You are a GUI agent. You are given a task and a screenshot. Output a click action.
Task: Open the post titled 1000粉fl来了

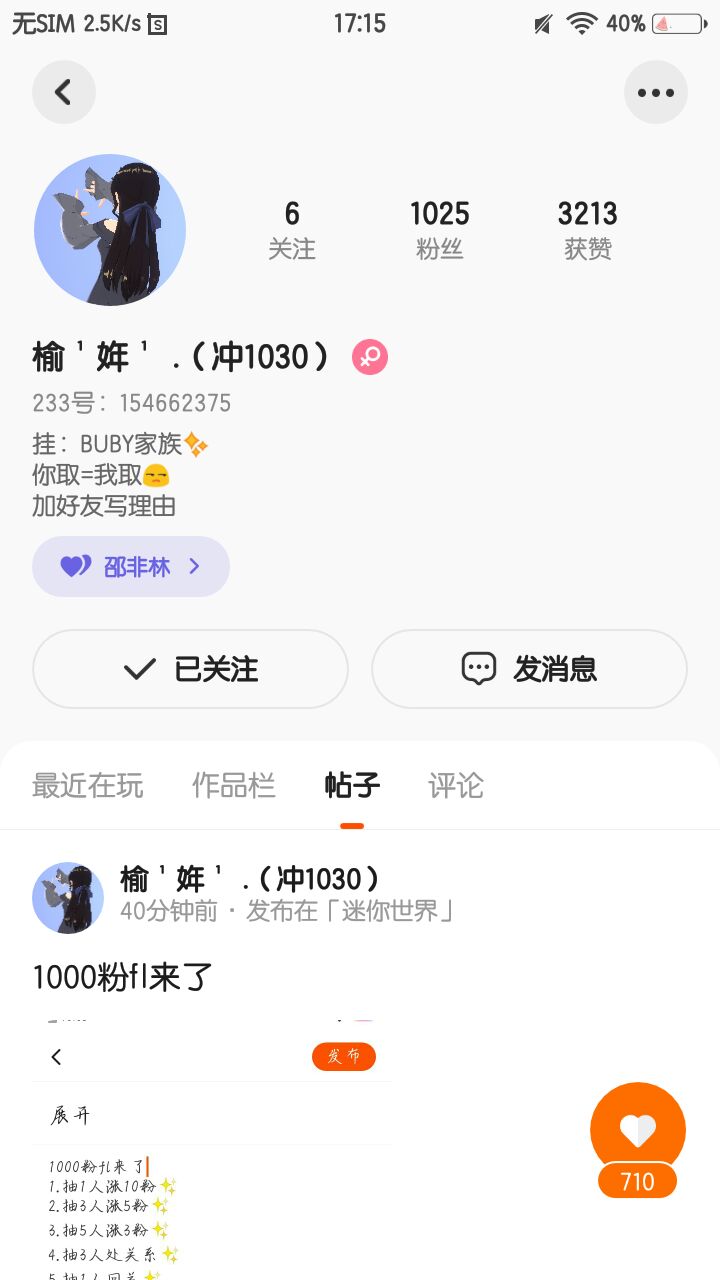pyautogui.click(x=123, y=976)
